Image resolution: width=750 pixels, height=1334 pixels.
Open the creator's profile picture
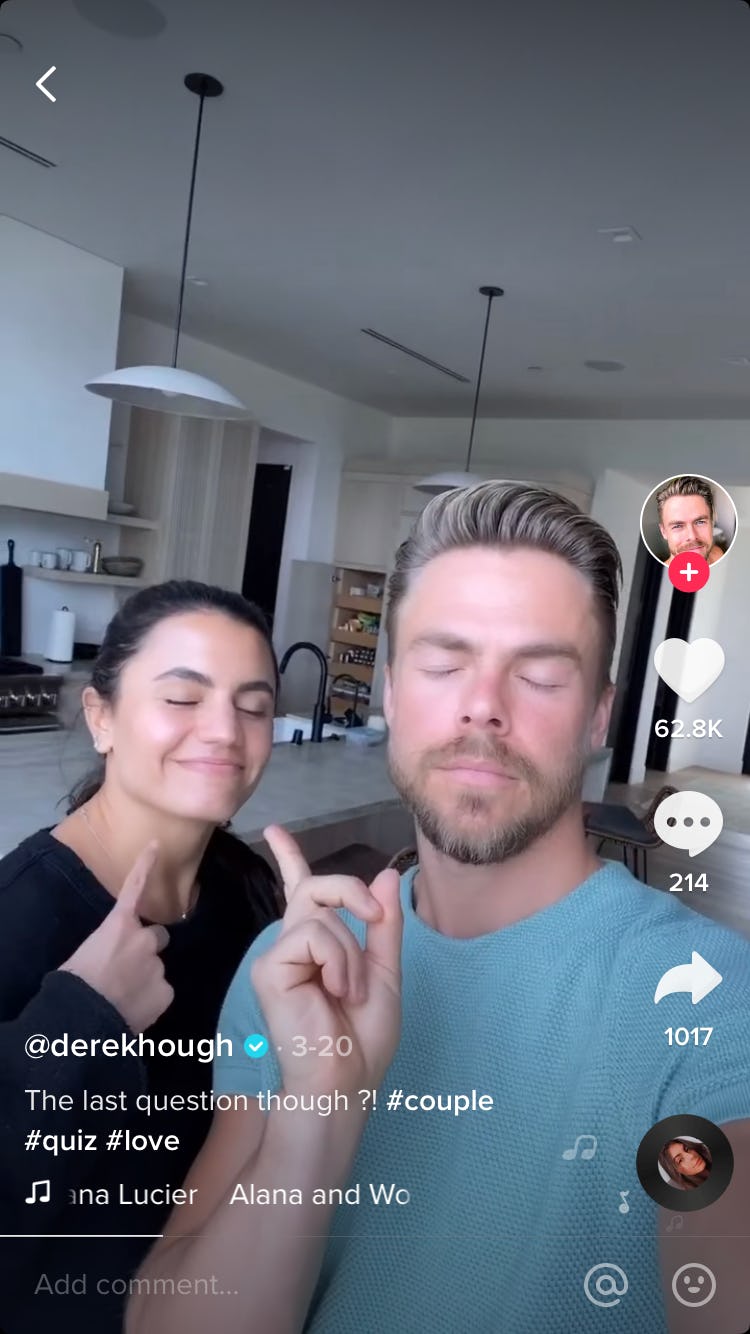(688, 520)
